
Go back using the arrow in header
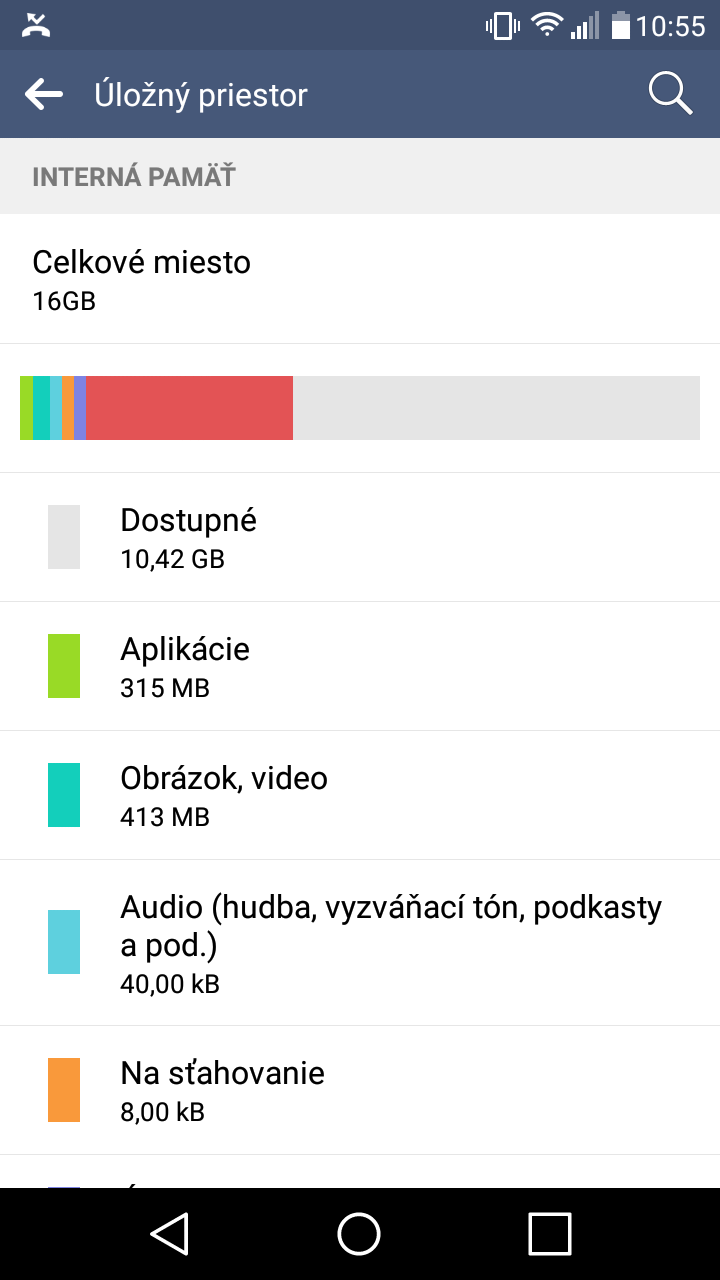coord(44,95)
